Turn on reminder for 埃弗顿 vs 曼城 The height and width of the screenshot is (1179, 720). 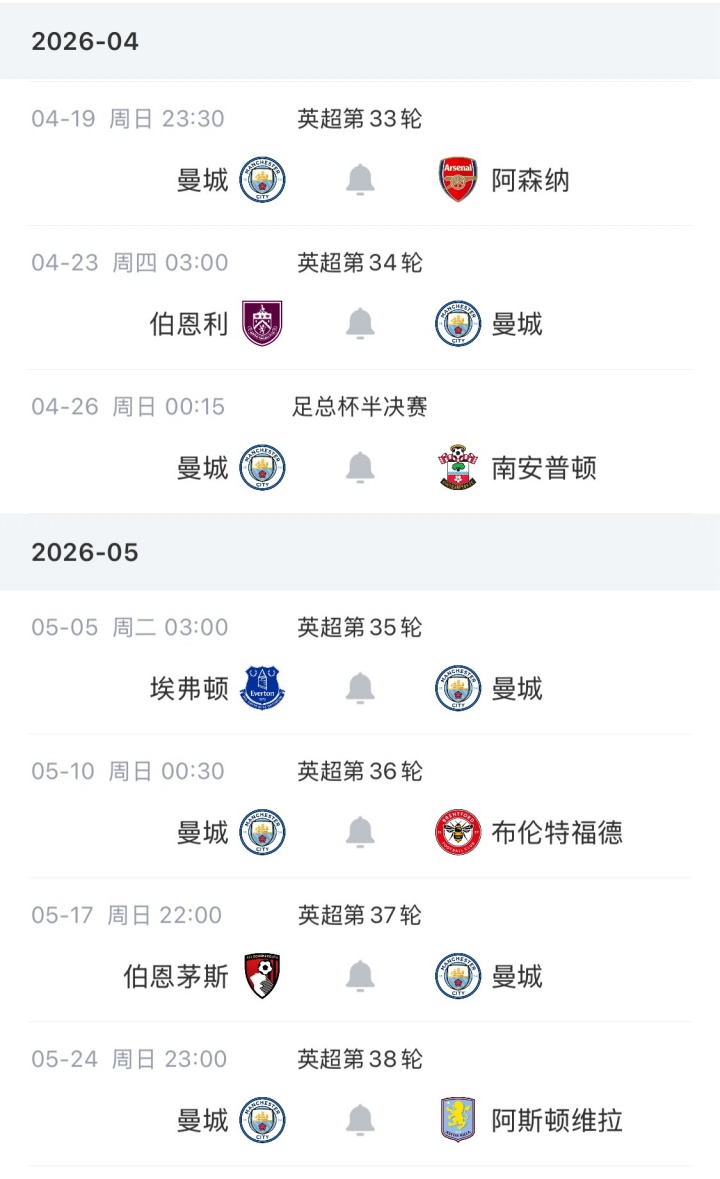click(360, 689)
